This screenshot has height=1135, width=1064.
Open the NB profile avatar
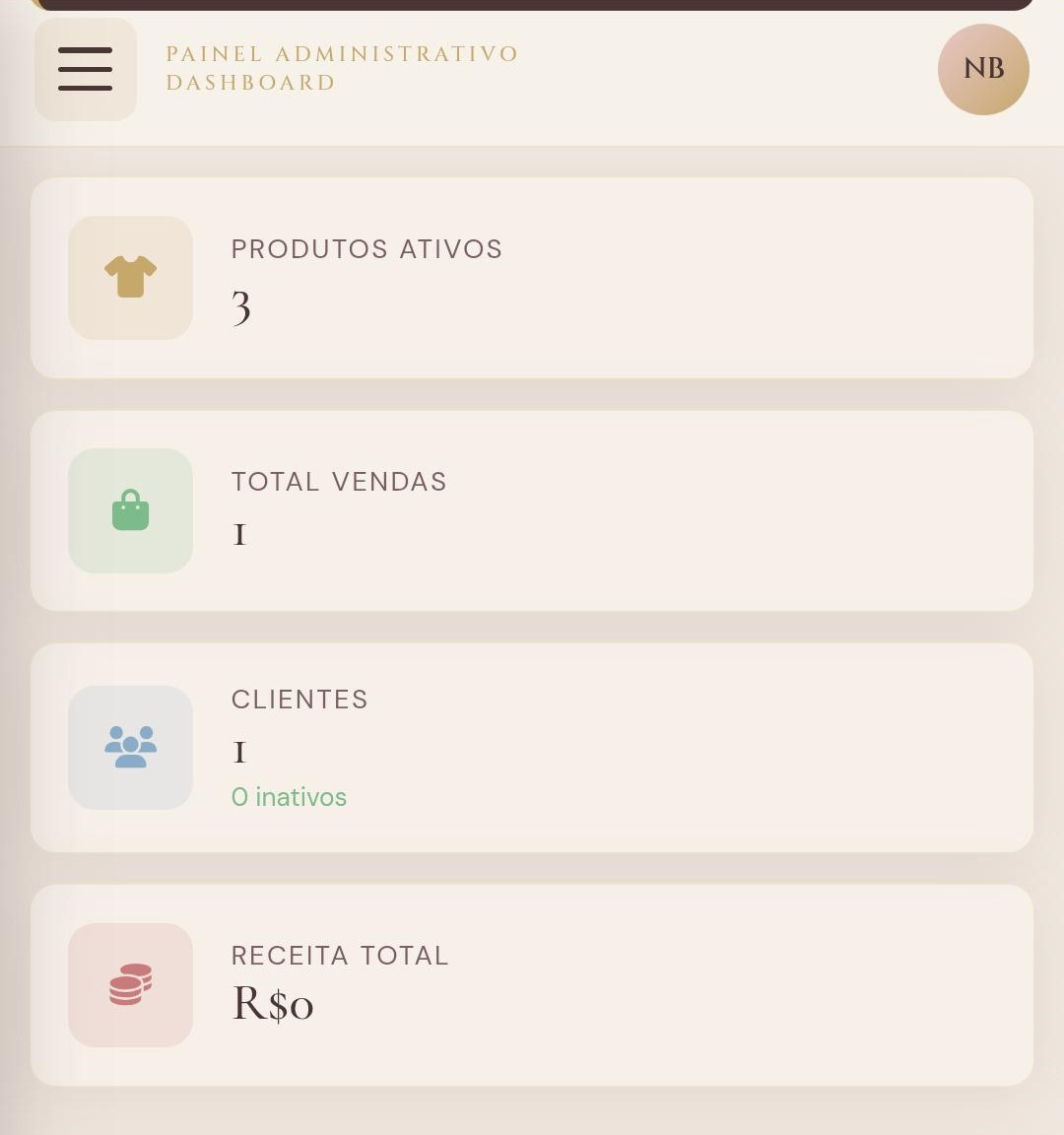click(x=982, y=69)
